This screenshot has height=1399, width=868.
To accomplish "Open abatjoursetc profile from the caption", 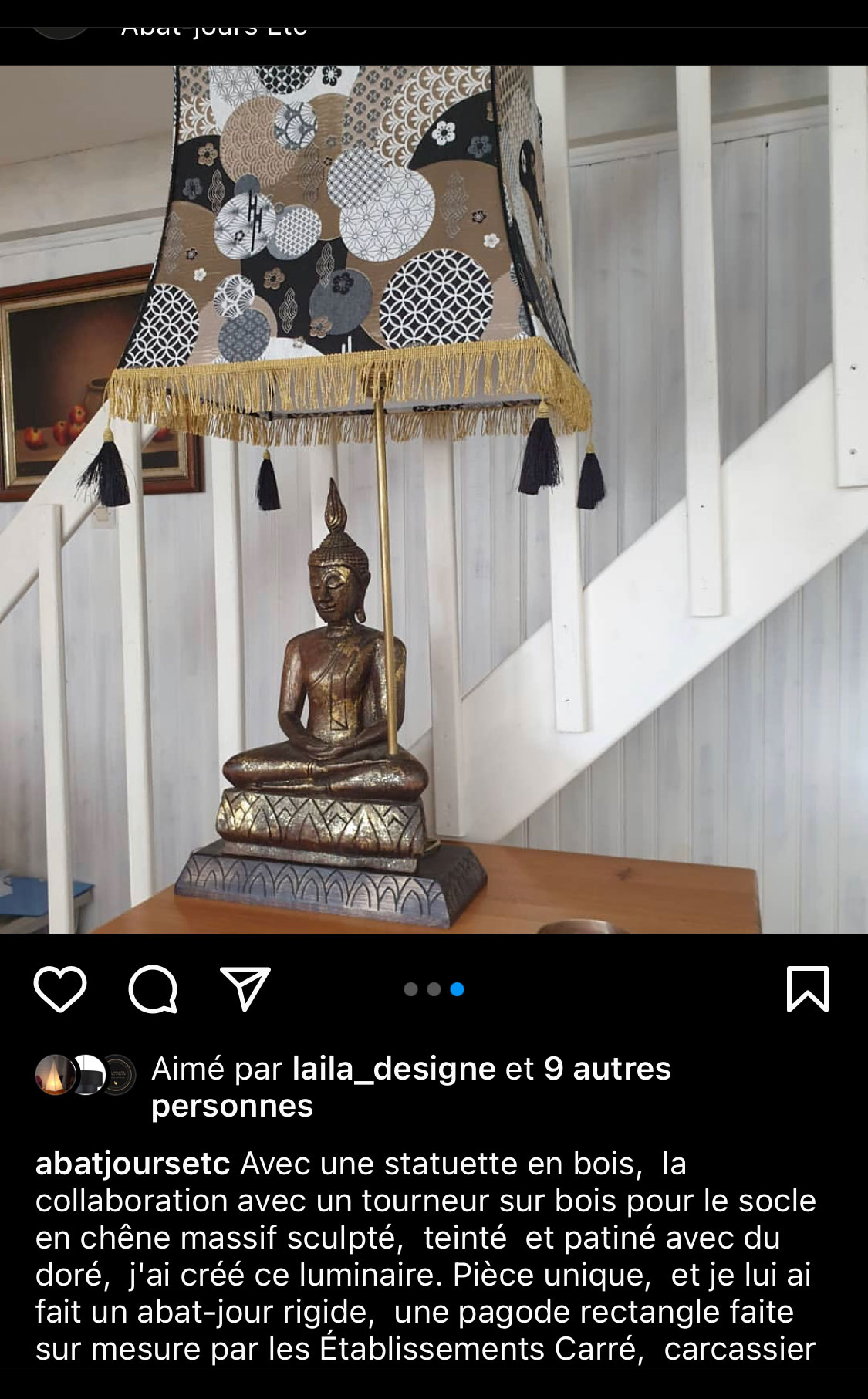I will click(x=133, y=1164).
